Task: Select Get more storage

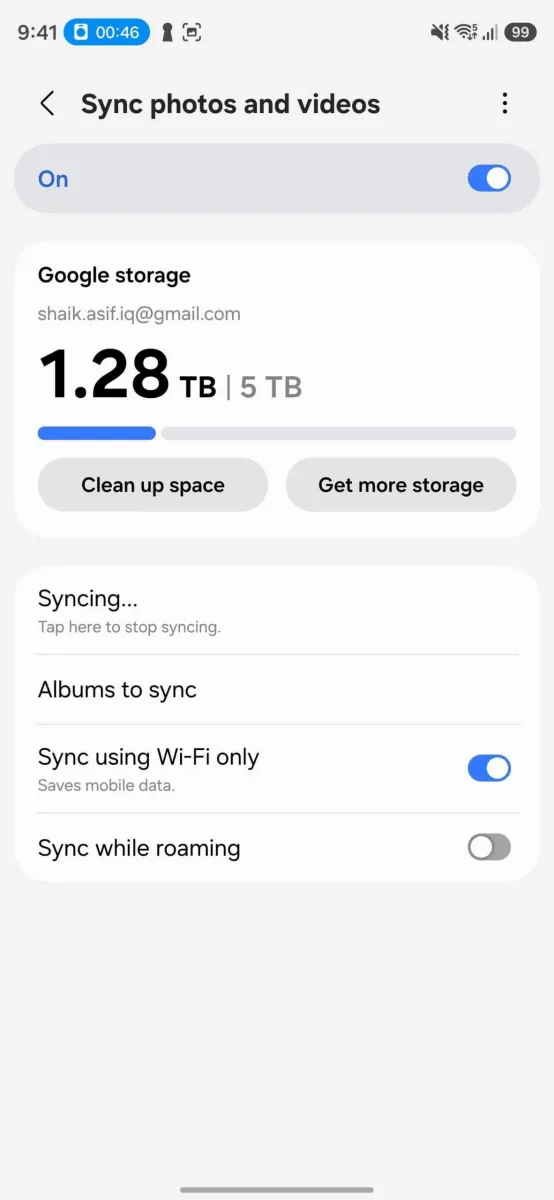Action: (401, 485)
